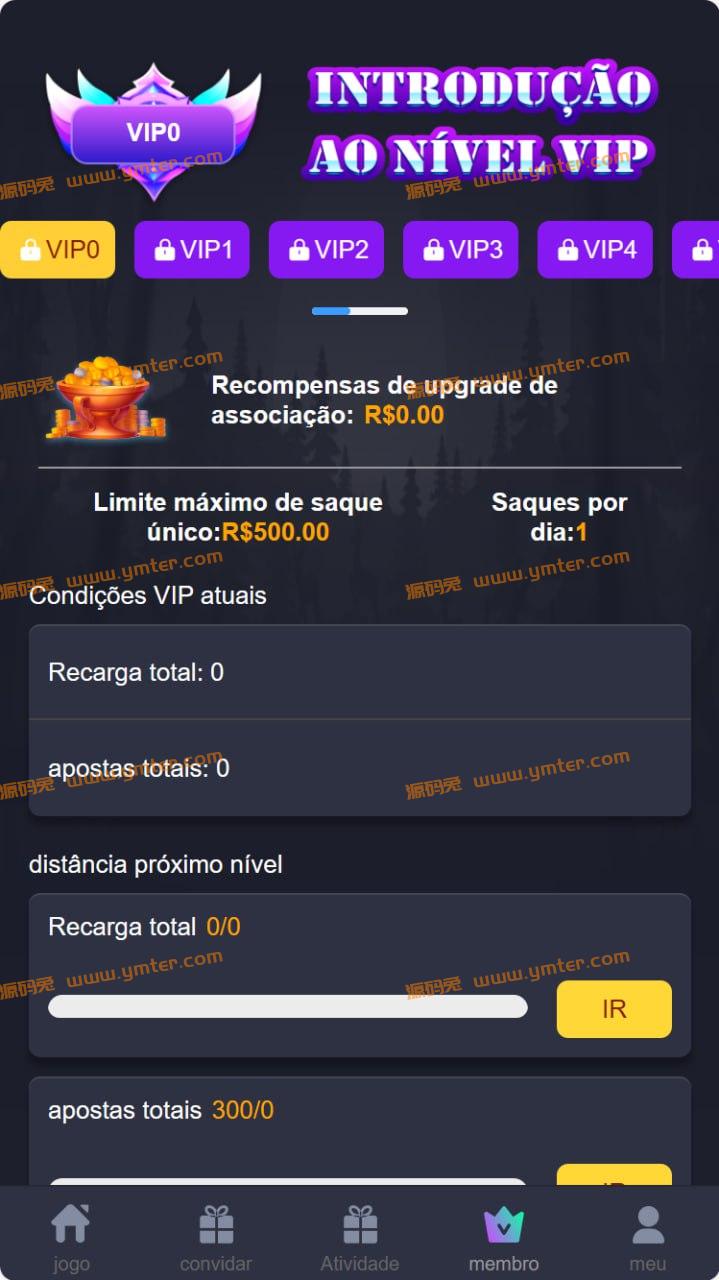Open the membro tab

coord(504,1238)
